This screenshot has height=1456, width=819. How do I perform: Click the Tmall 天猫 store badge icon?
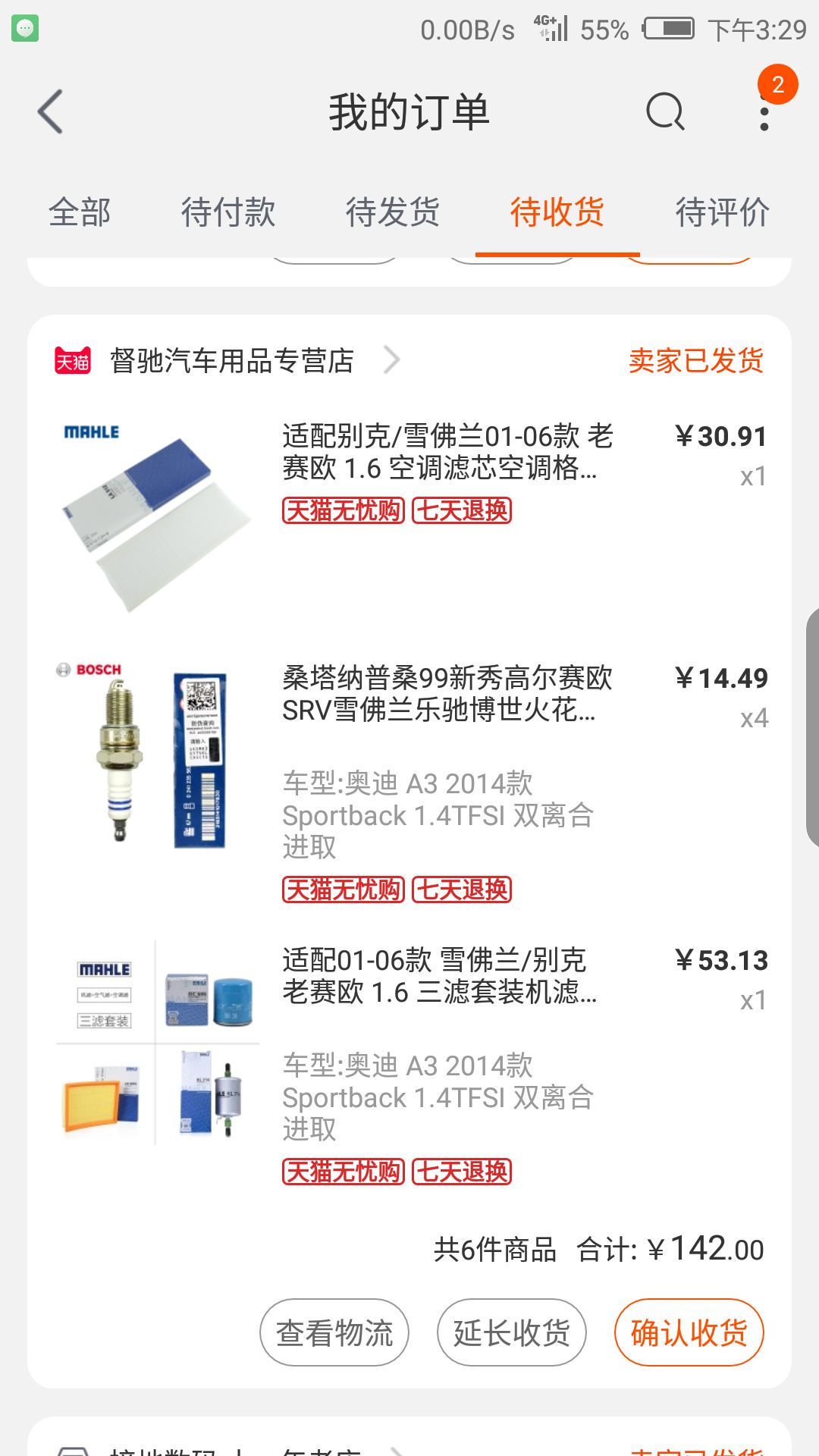[72, 362]
